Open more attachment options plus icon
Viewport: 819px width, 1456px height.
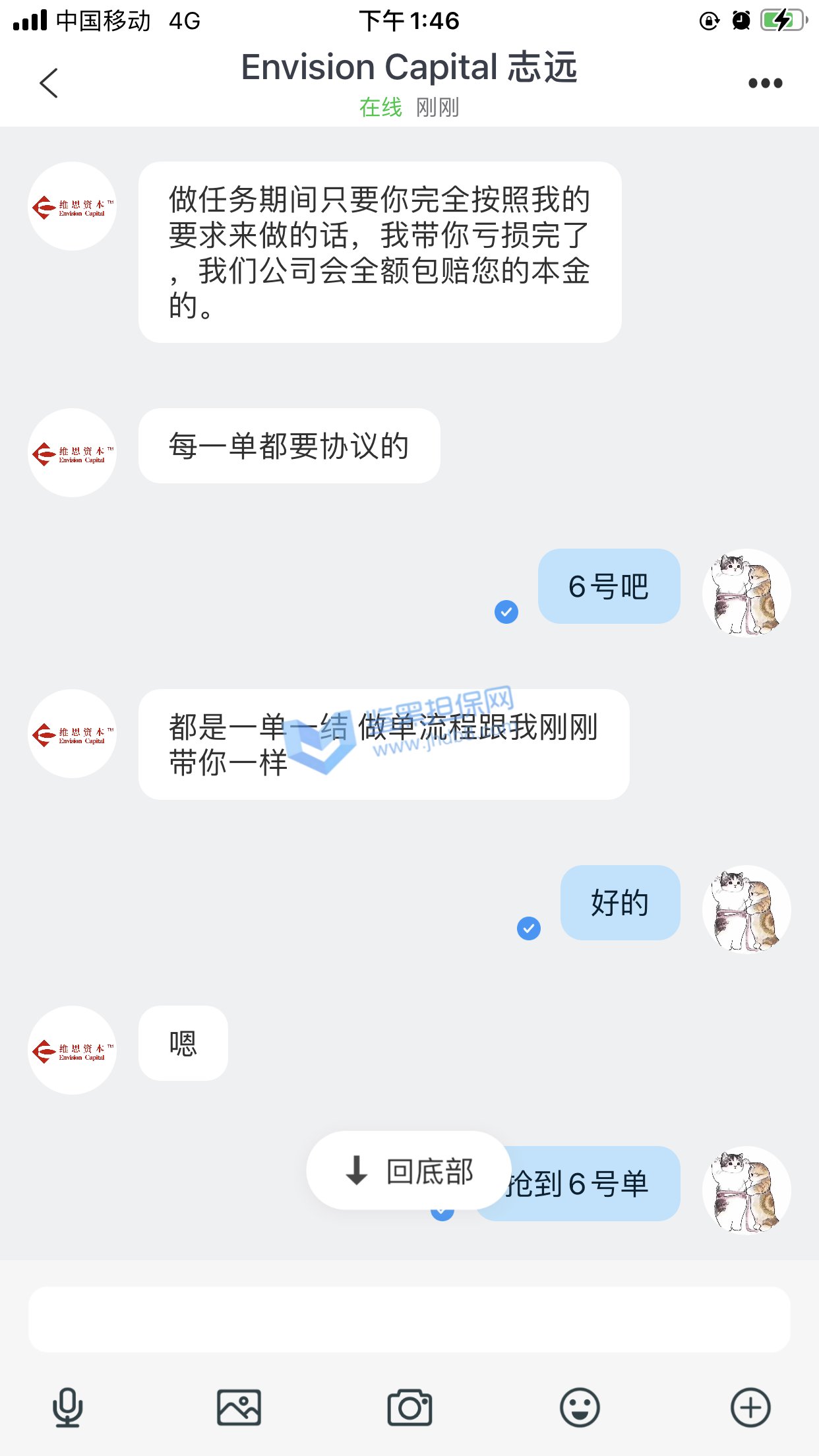(750, 1407)
